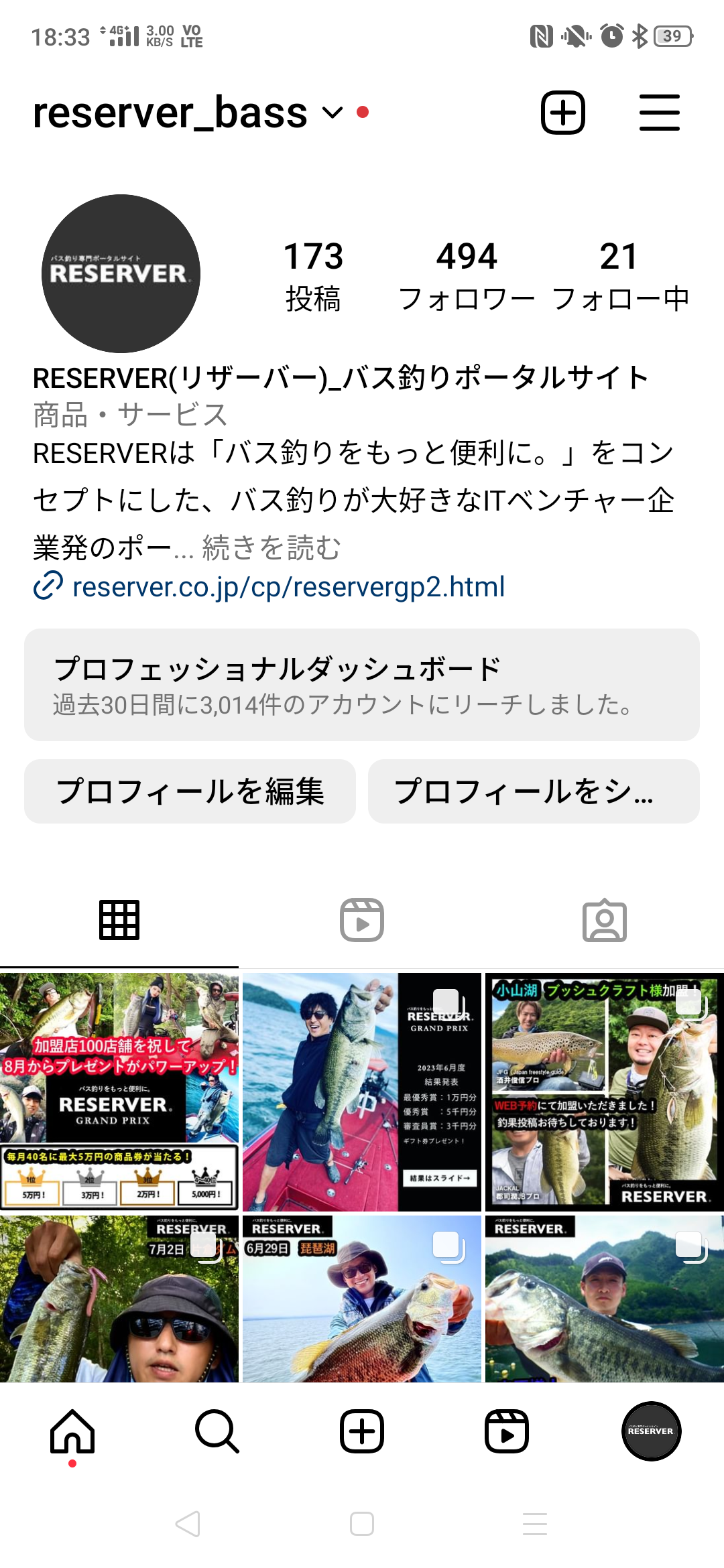
Task: Open the 加盟店100店舗 present campaign post
Action: [119, 1092]
